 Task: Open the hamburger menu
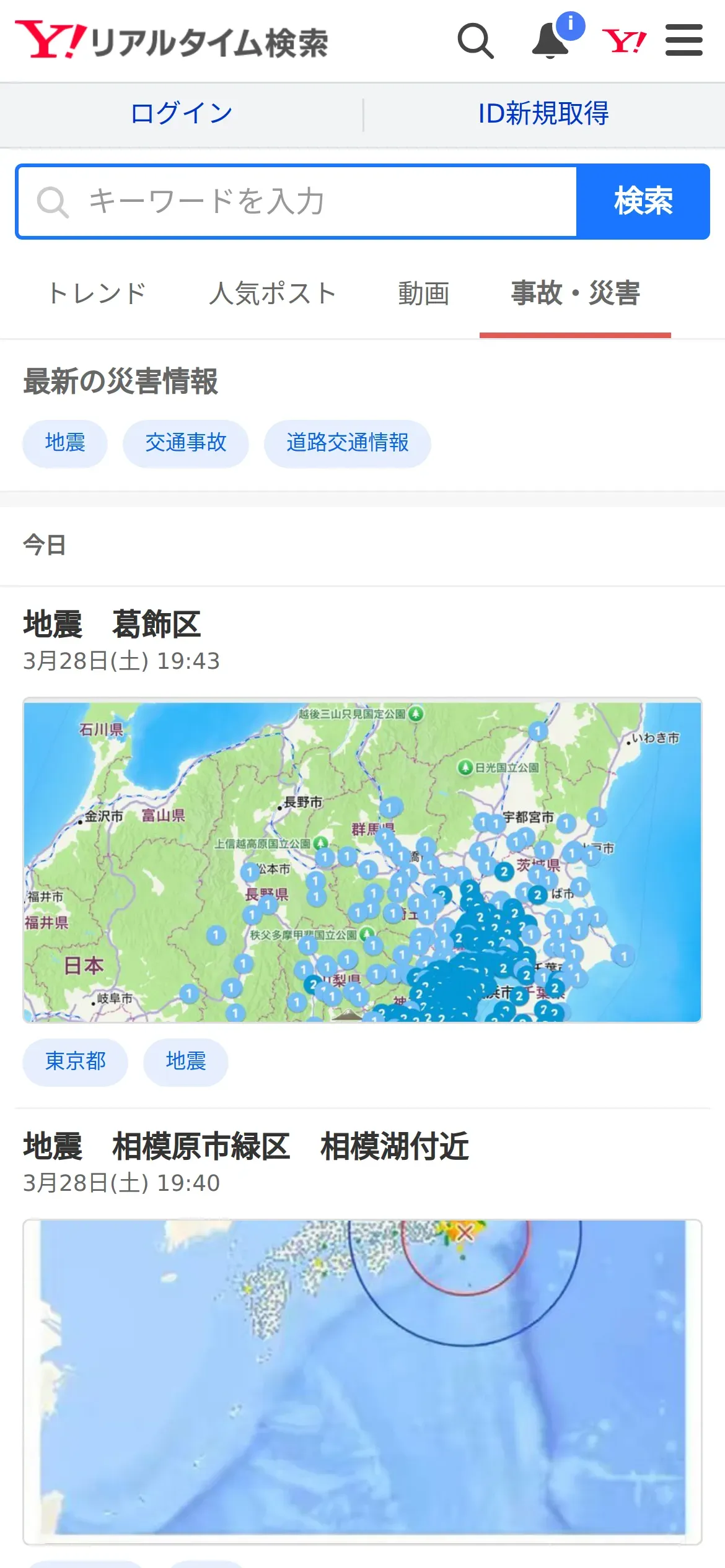(684, 40)
